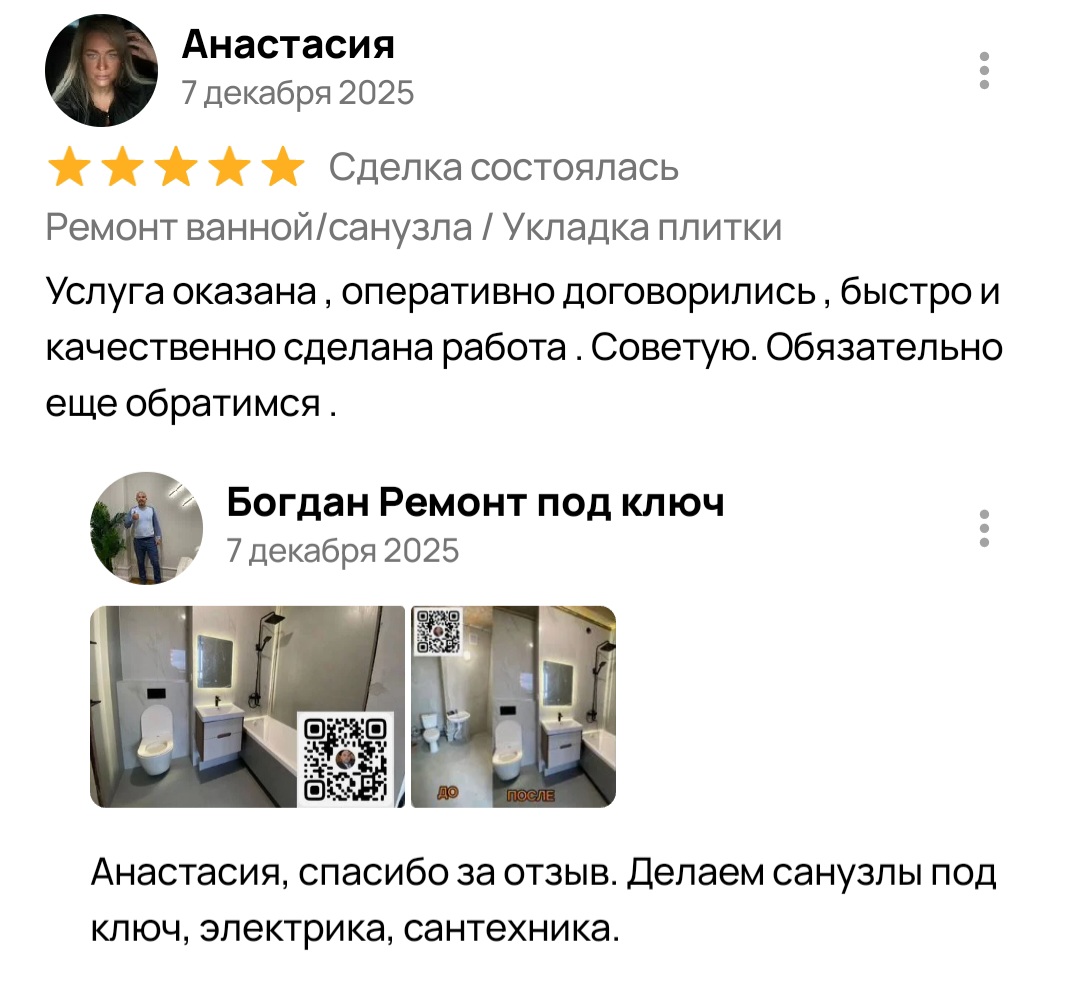Open Богдан Ремонт под ключ profile avatar

[x=146, y=528]
